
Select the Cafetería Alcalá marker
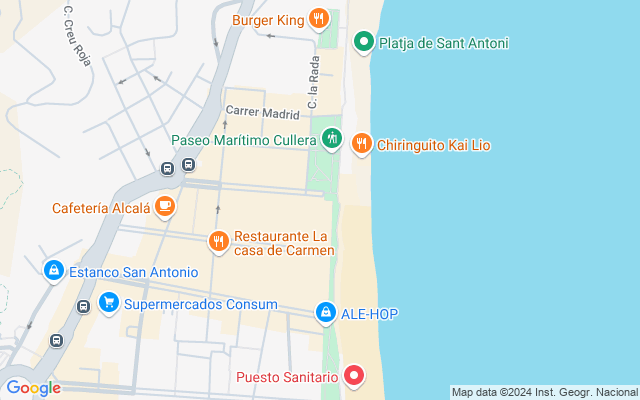[x=165, y=208]
